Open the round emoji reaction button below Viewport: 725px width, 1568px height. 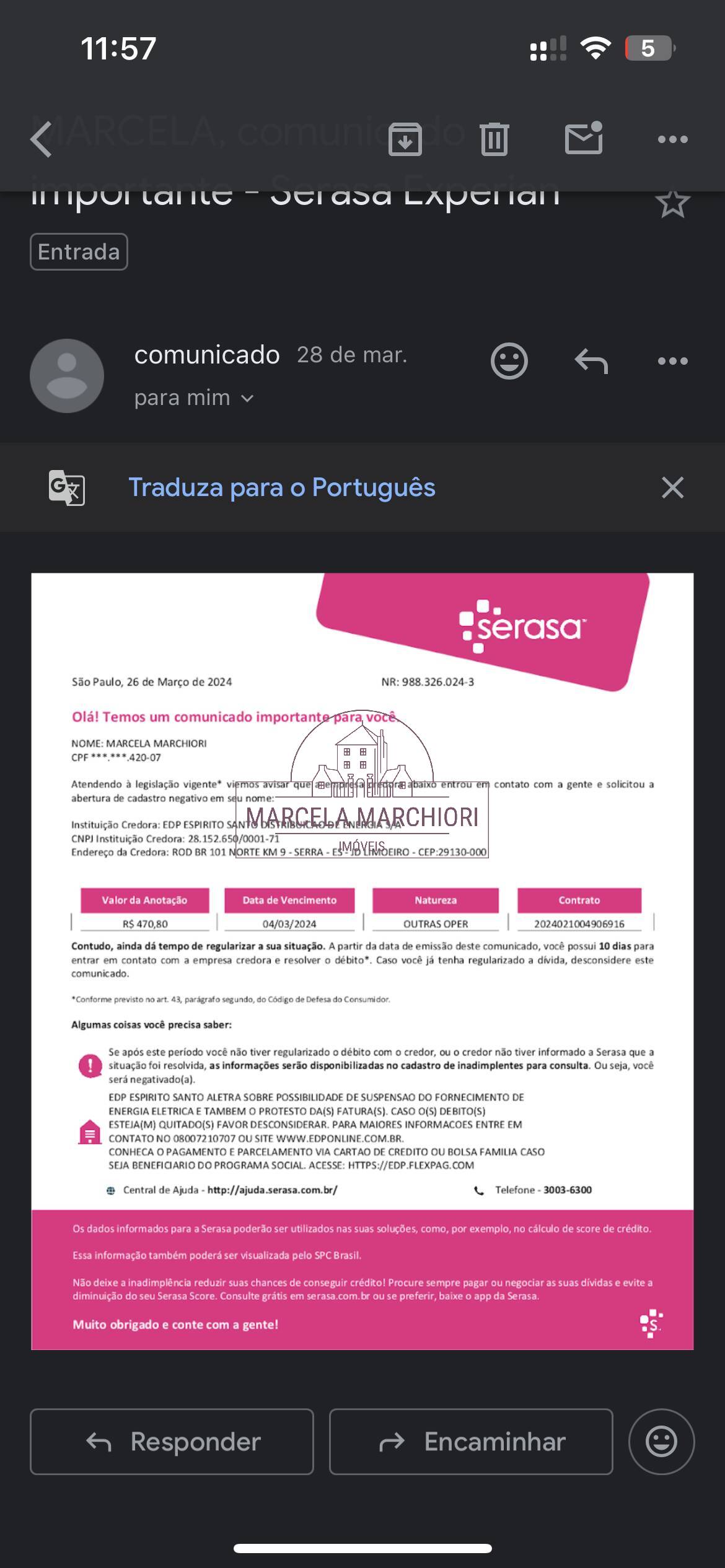[661, 1442]
